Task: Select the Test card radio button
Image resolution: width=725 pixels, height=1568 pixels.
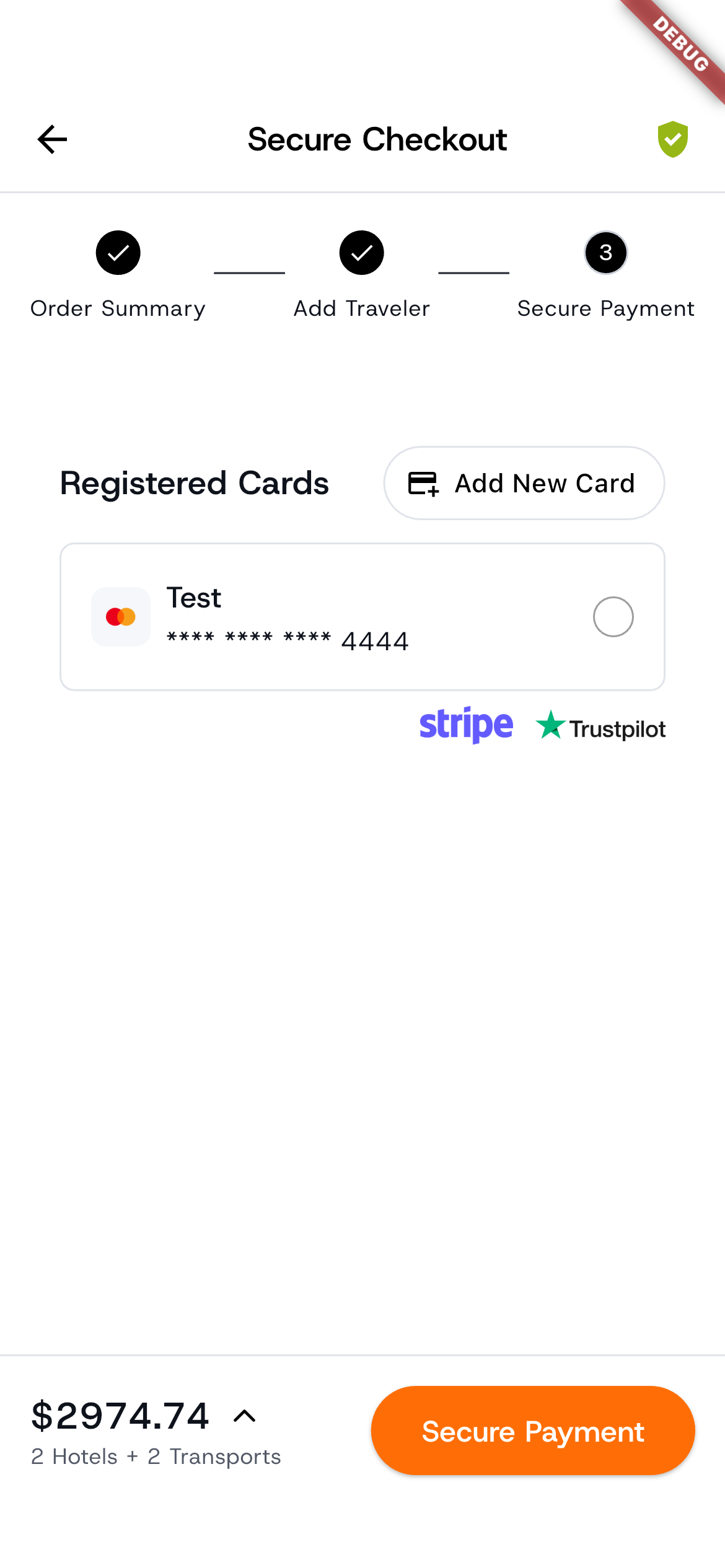Action: click(x=614, y=617)
